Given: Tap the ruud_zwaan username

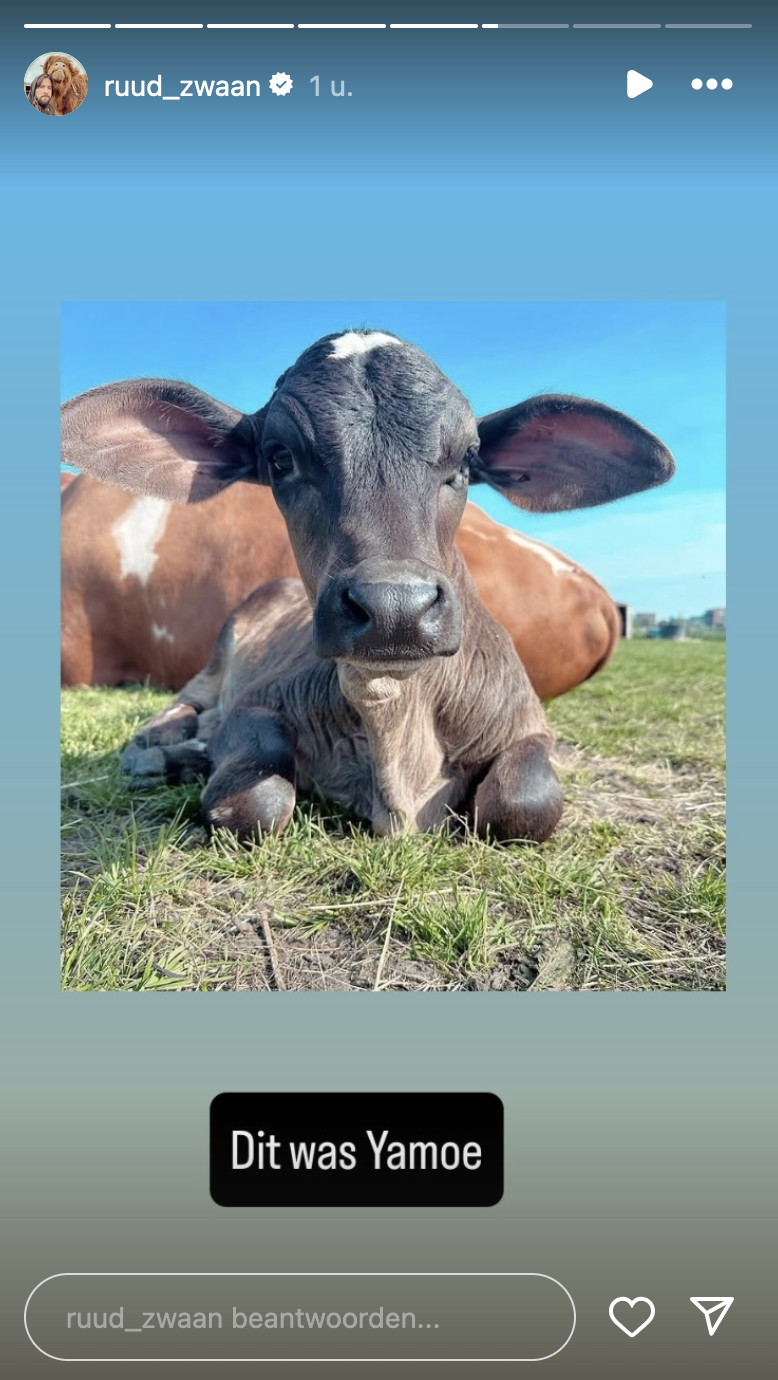Looking at the screenshot, I should coord(182,86).
